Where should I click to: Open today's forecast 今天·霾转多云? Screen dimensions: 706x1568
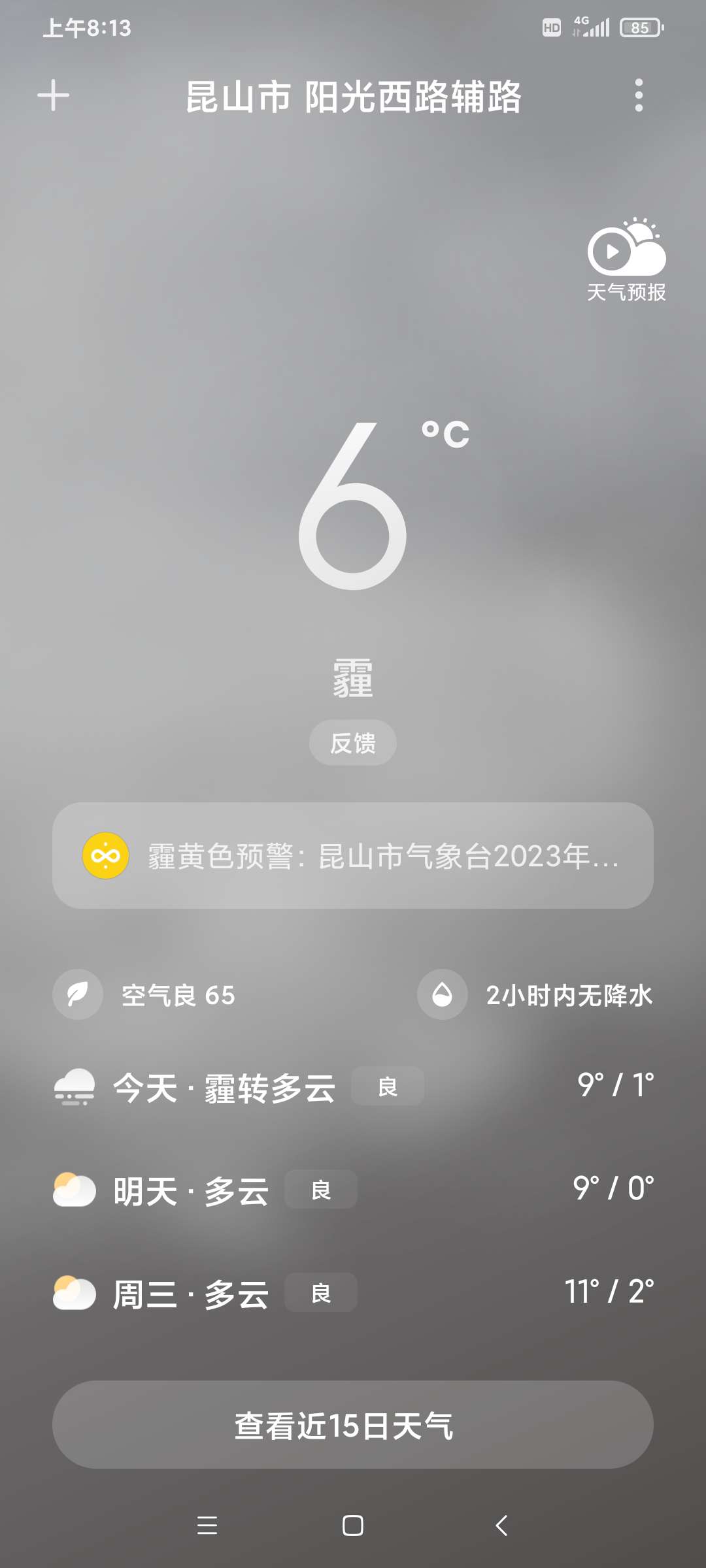pos(353,1086)
